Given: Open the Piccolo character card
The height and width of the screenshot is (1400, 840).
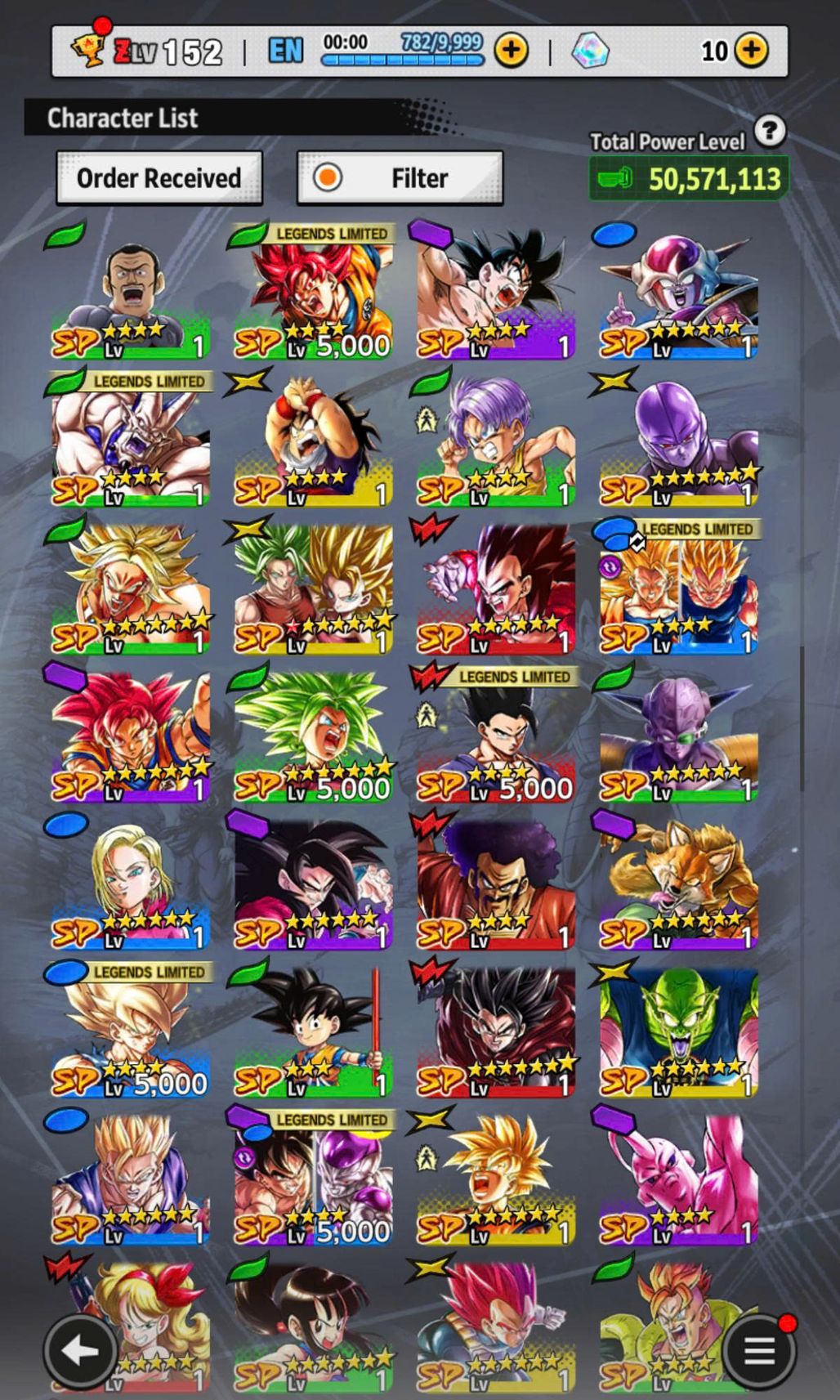Looking at the screenshot, I should point(678,1032).
